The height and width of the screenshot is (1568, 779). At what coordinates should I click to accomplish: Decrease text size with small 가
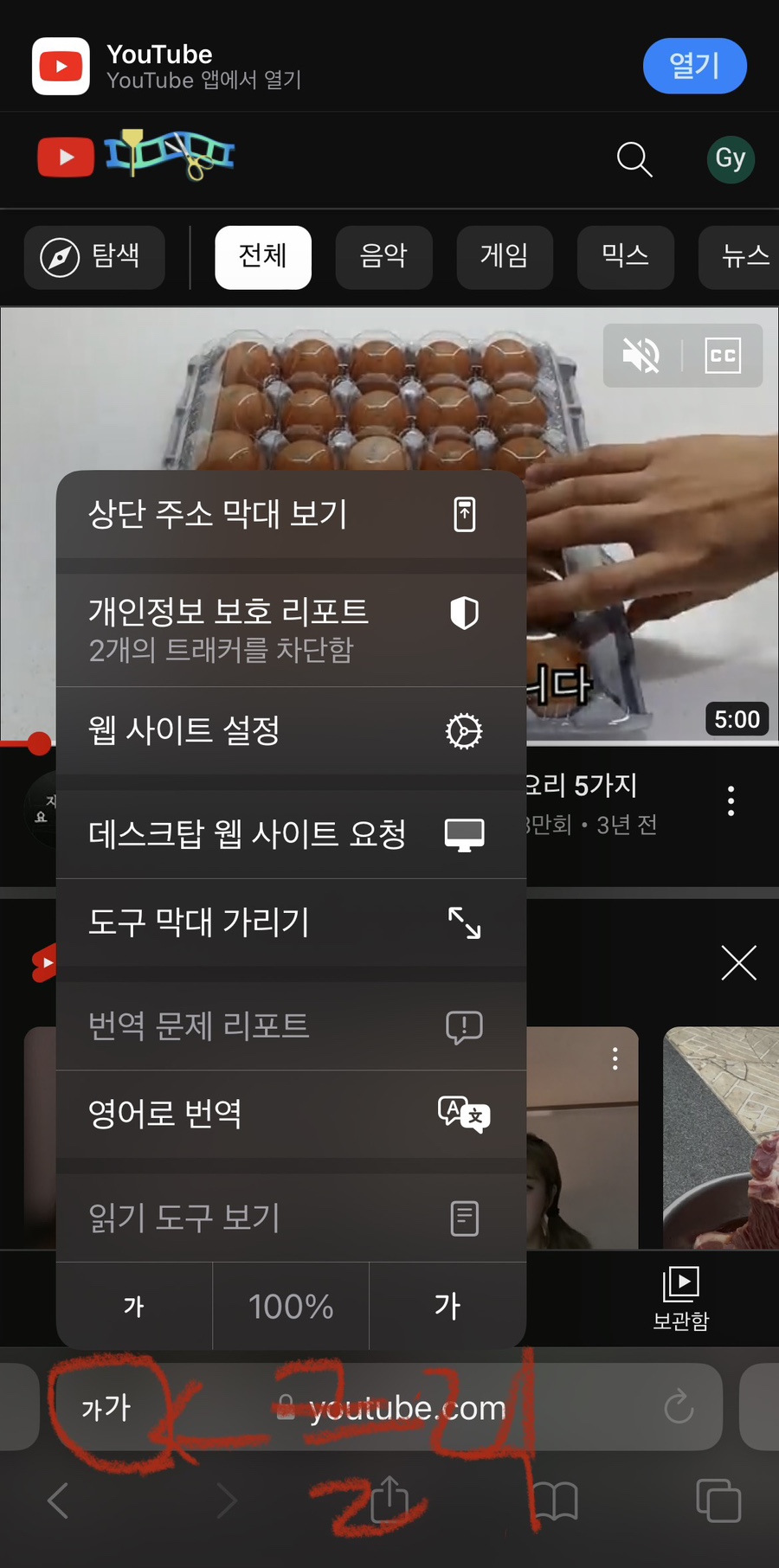[x=134, y=1306]
